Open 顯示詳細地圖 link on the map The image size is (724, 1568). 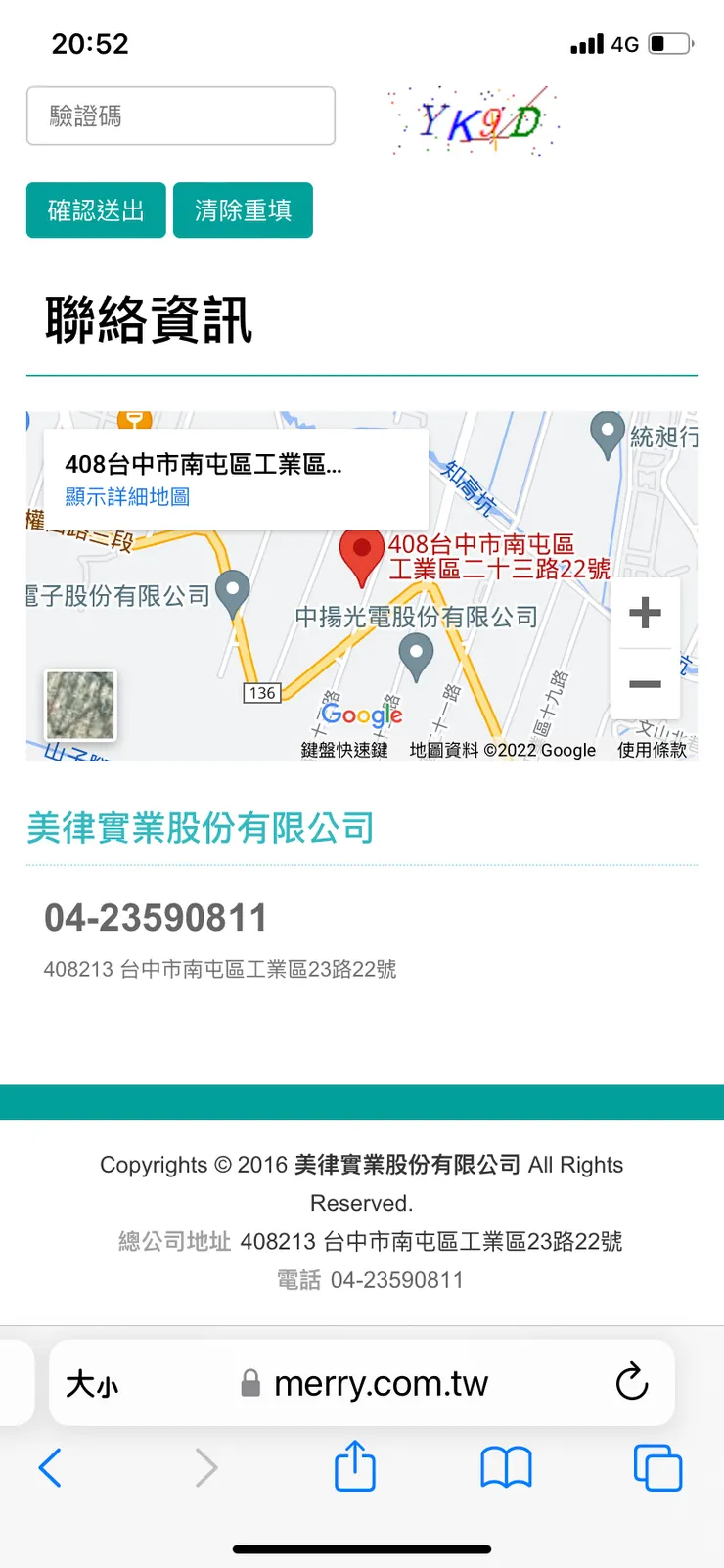pos(127,497)
